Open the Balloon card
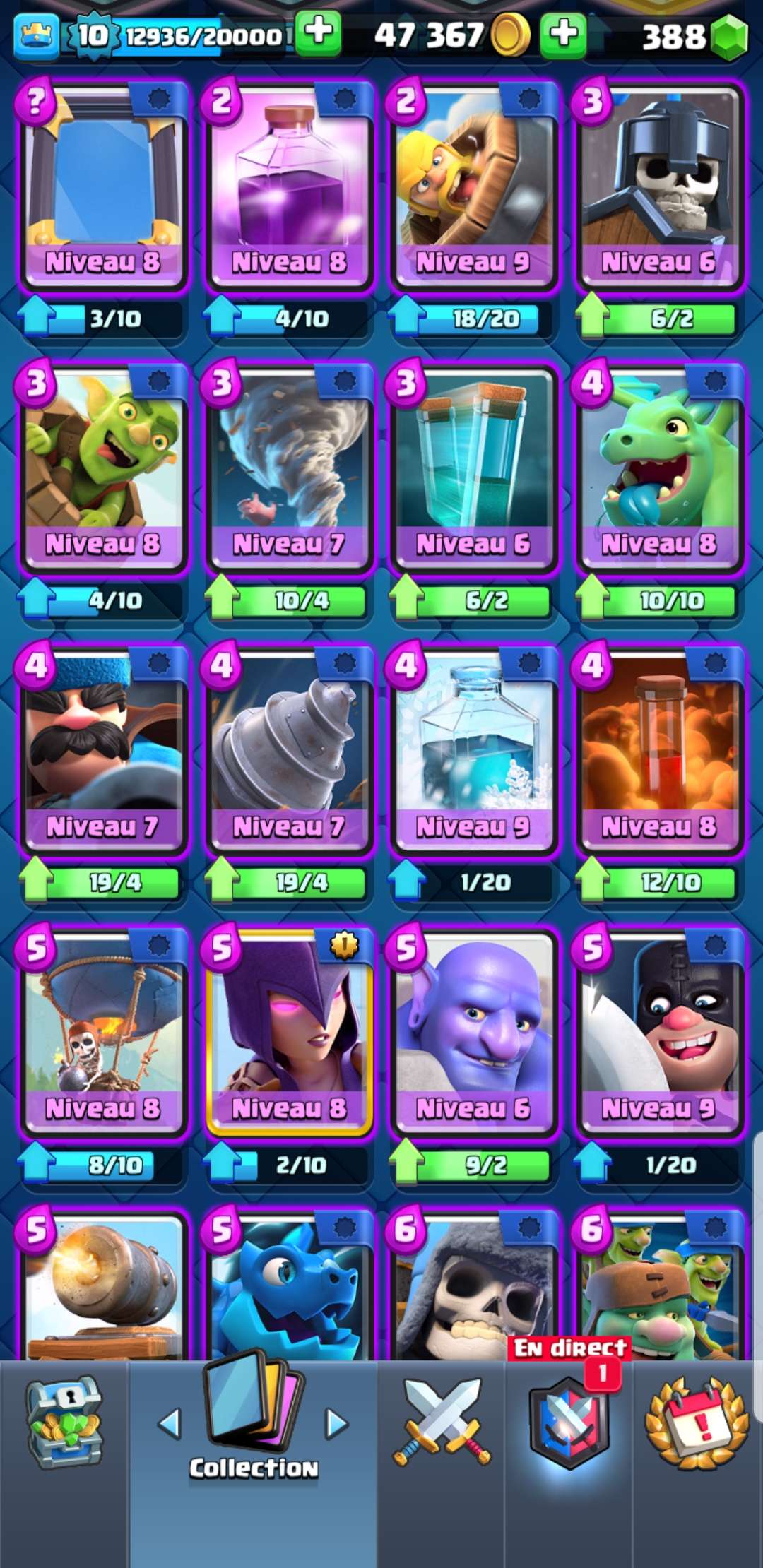The width and height of the screenshot is (763, 1568). (x=104, y=1033)
